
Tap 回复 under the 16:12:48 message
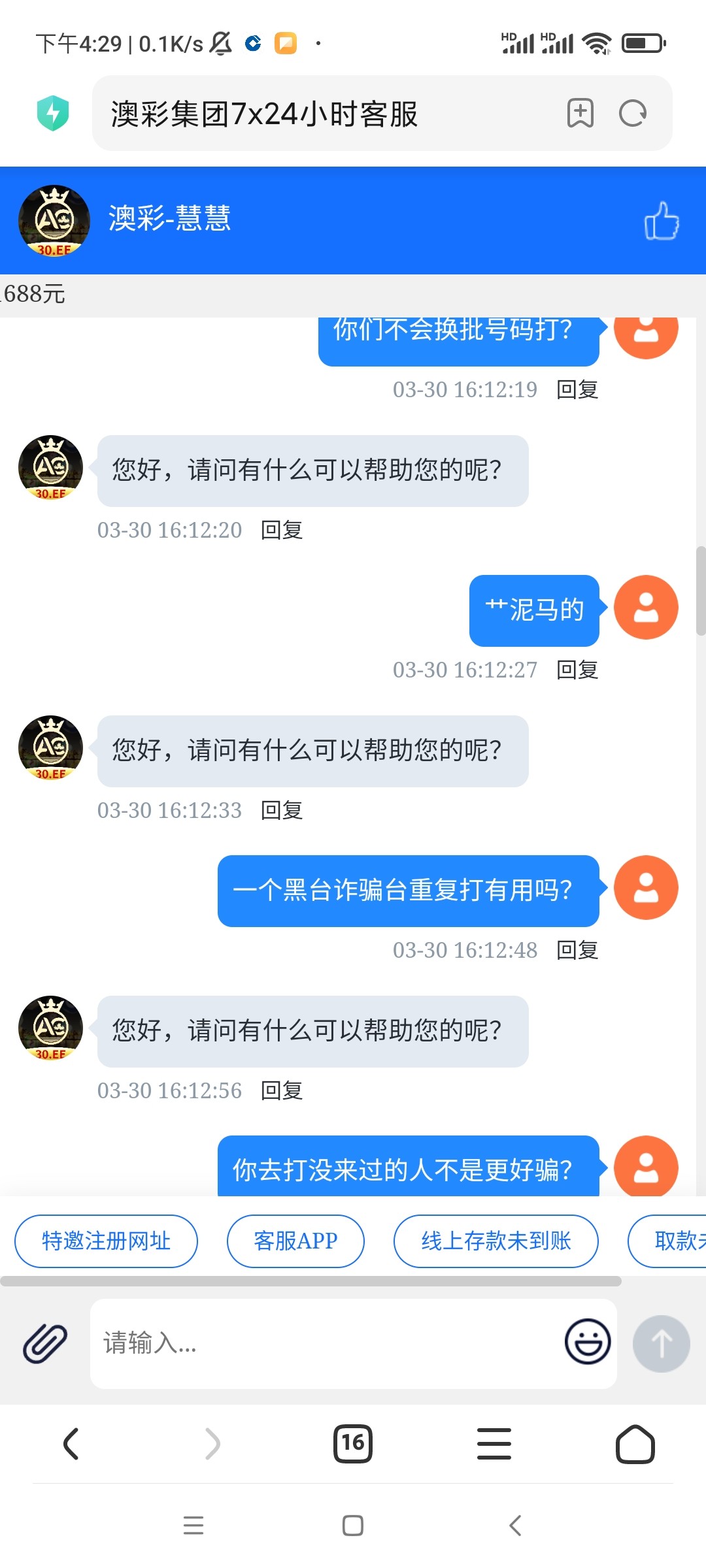pos(577,950)
